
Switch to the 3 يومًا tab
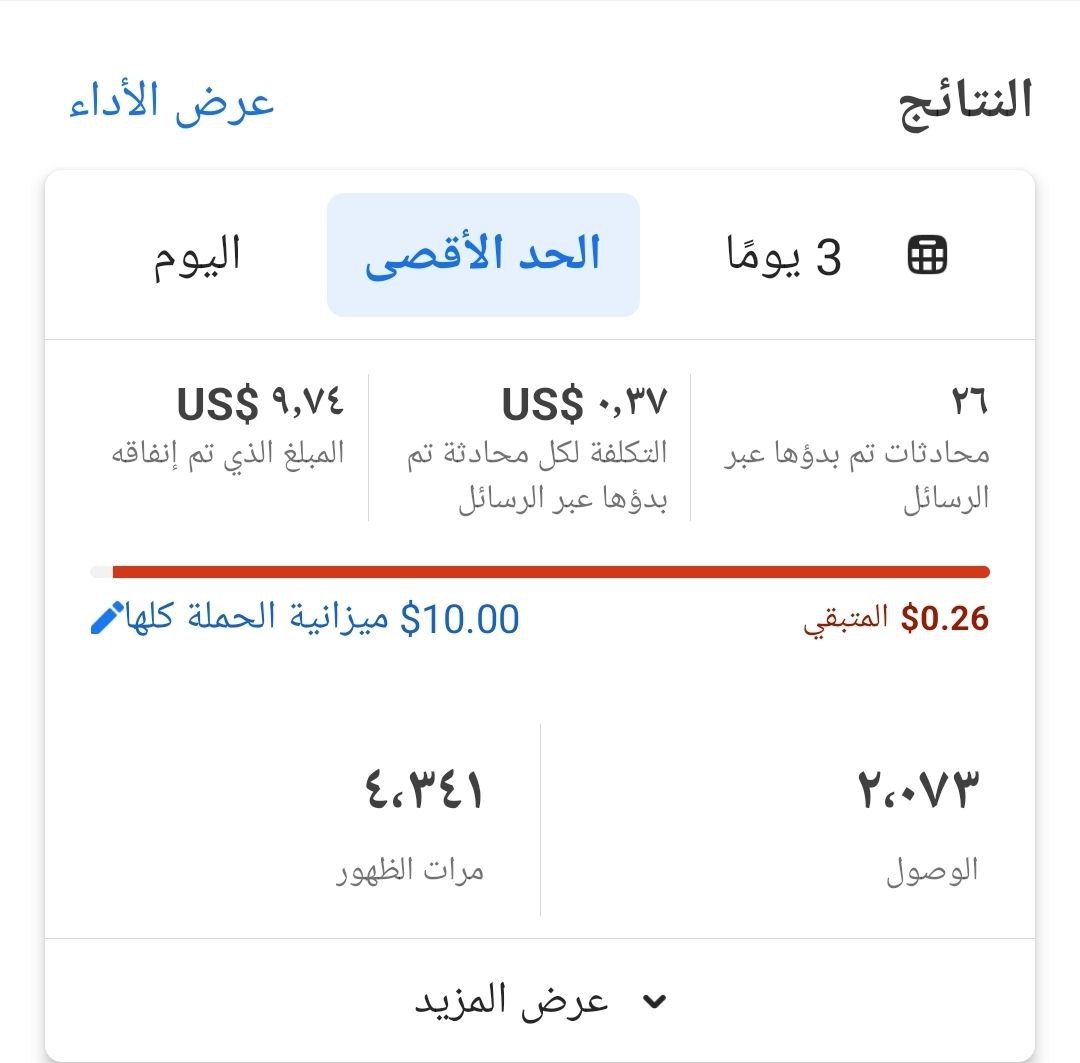tap(784, 258)
